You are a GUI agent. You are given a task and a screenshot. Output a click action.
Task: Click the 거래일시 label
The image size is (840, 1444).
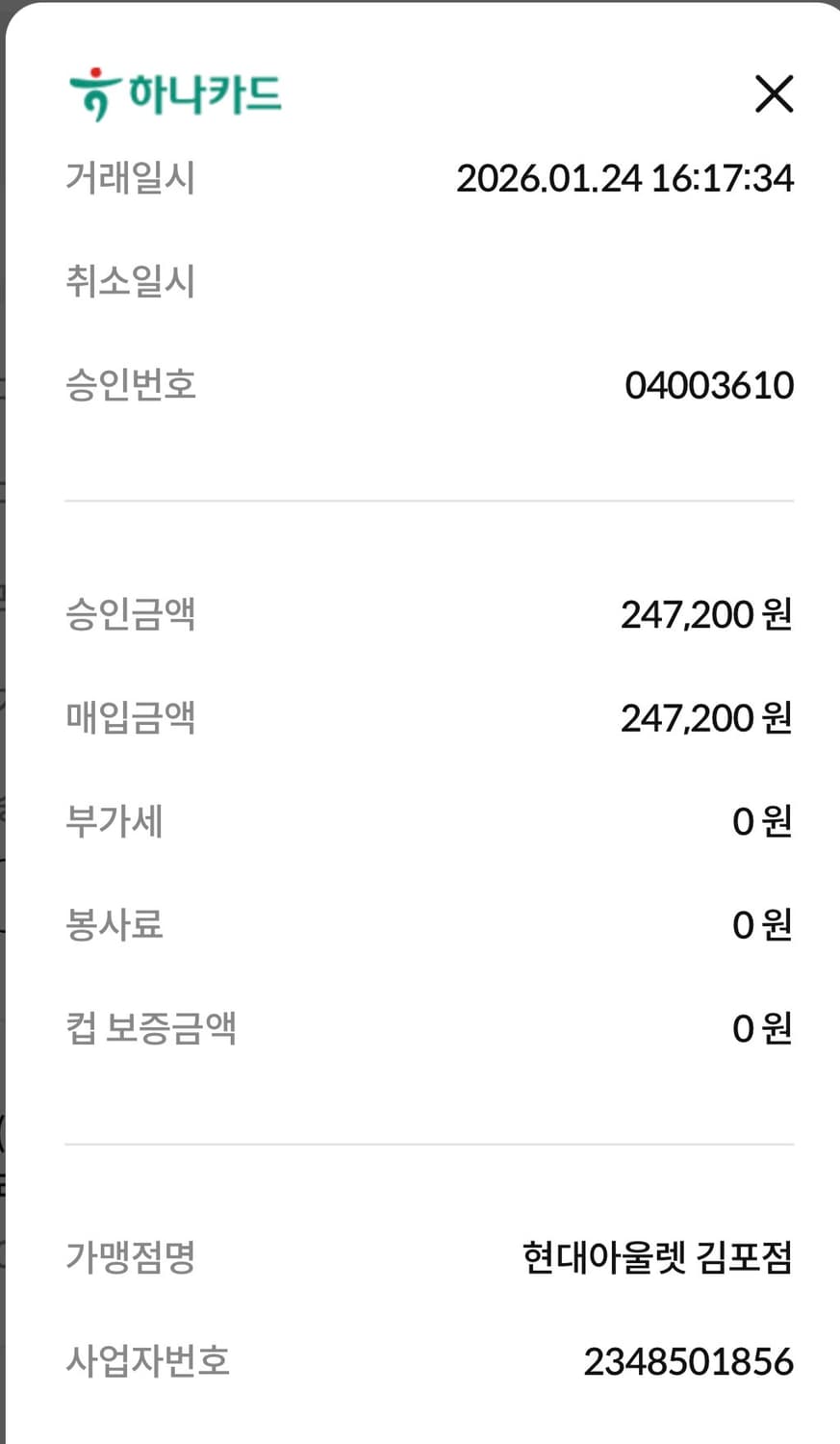coord(131,178)
